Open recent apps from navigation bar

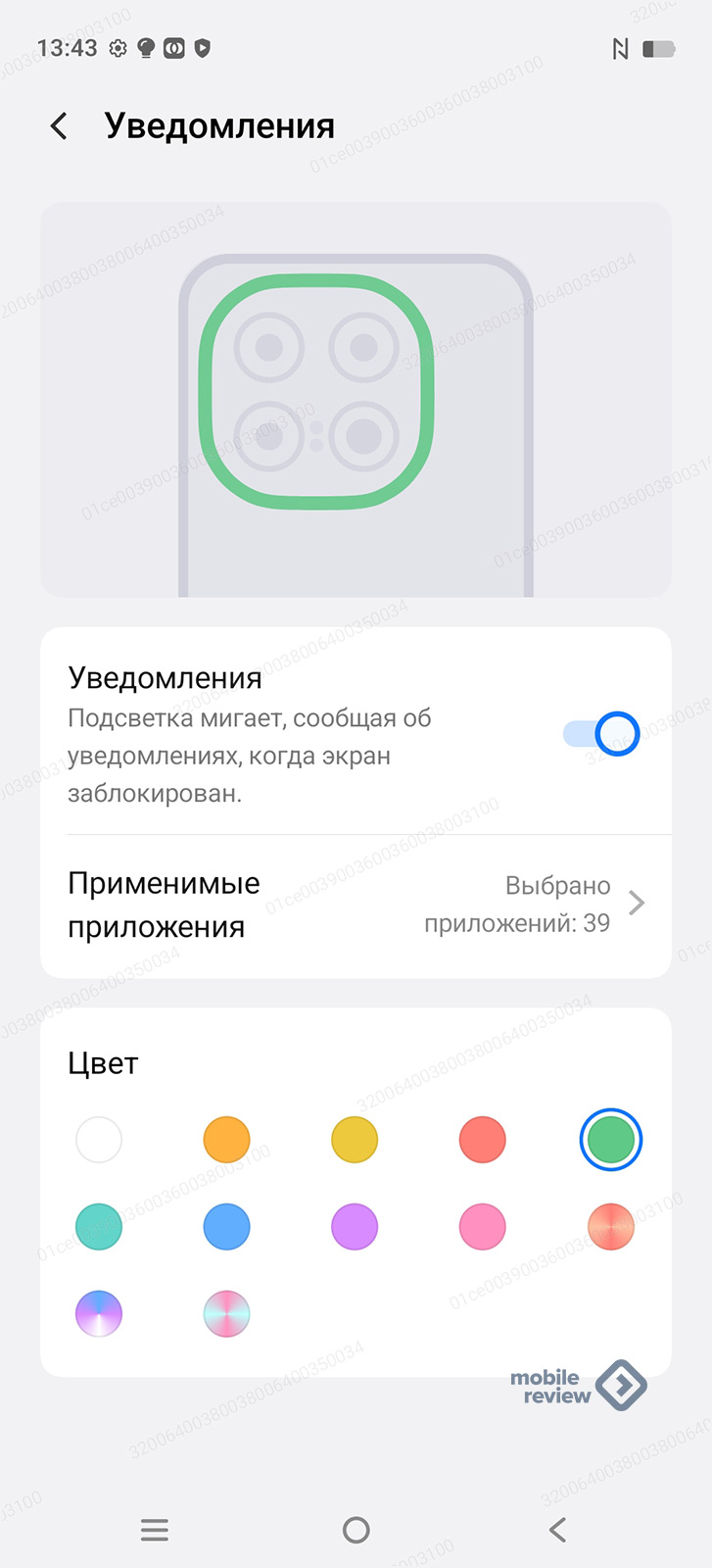click(x=155, y=1530)
